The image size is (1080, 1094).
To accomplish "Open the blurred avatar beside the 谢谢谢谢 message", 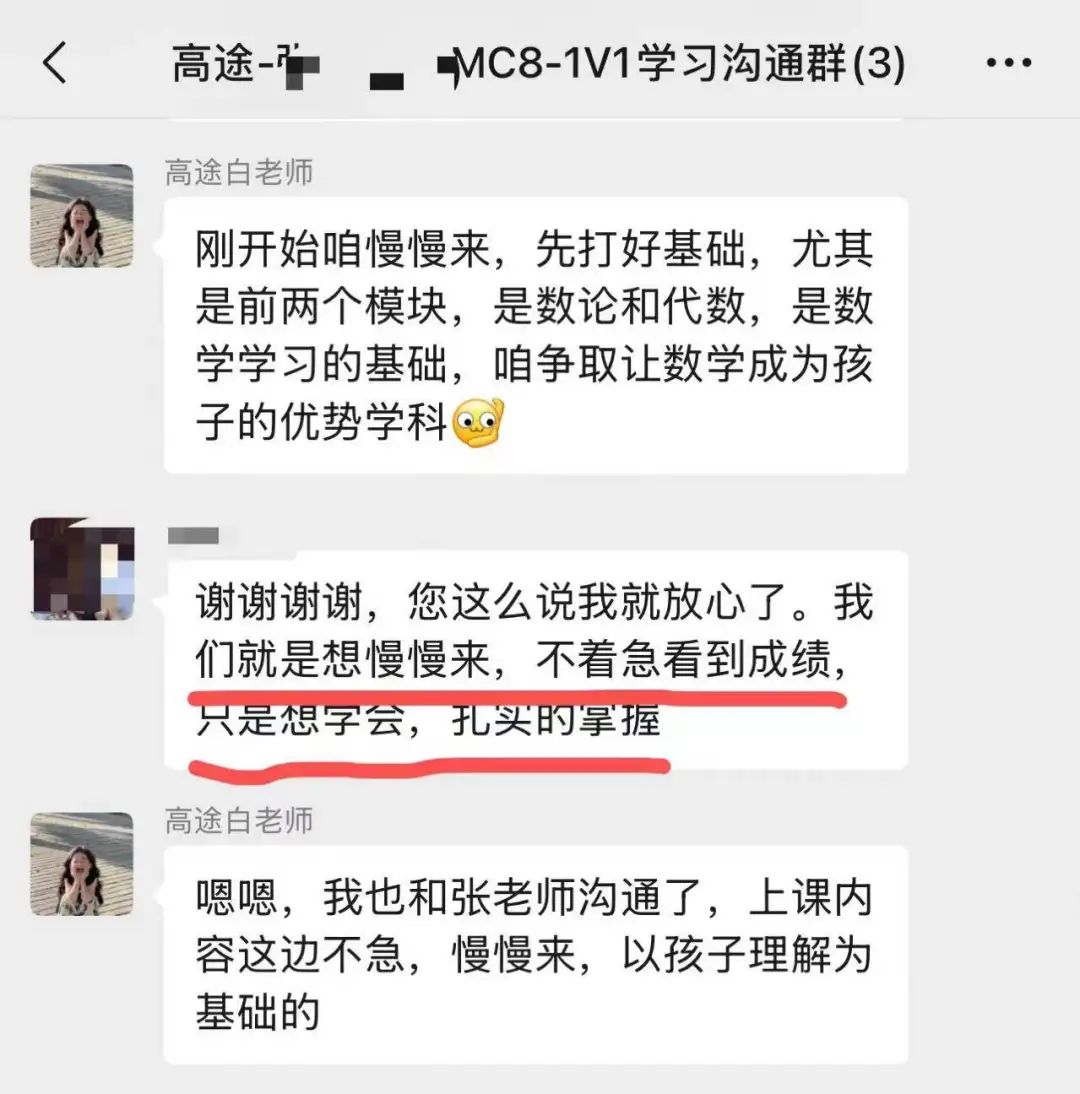I will coord(82,569).
